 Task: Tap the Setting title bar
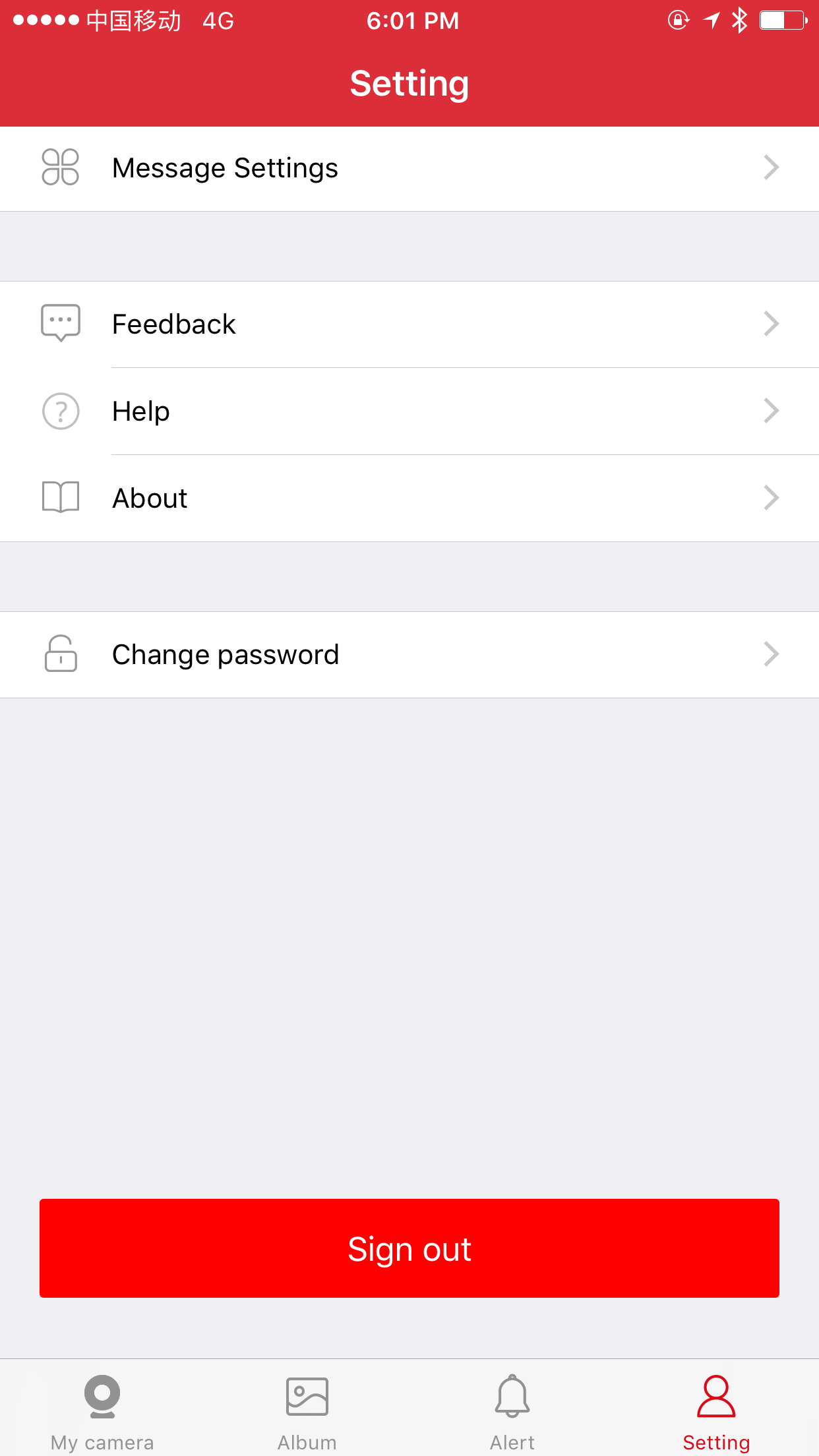(x=409, y=83)
